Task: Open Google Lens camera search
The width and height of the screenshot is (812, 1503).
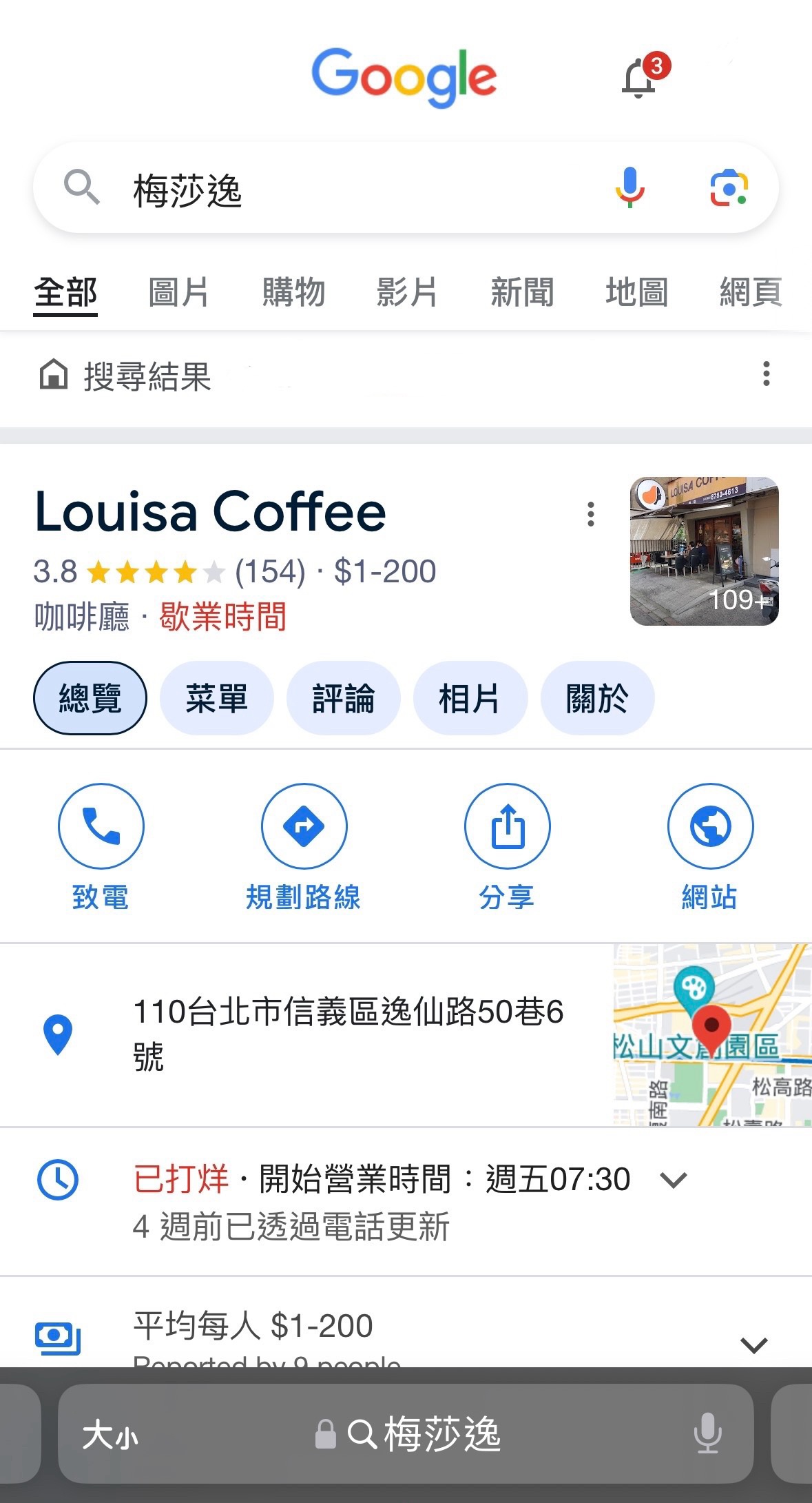Action: tap(729, 187)
